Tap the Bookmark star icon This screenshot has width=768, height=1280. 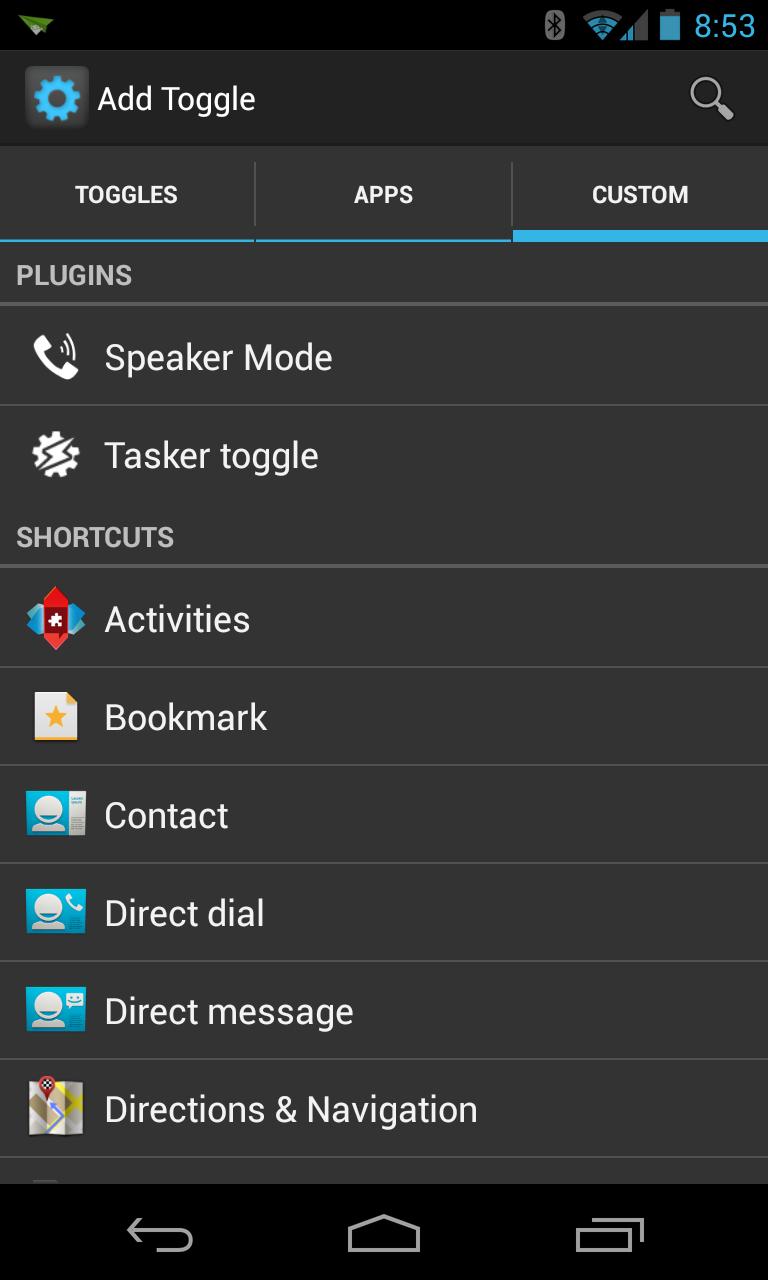coord(56,716)
